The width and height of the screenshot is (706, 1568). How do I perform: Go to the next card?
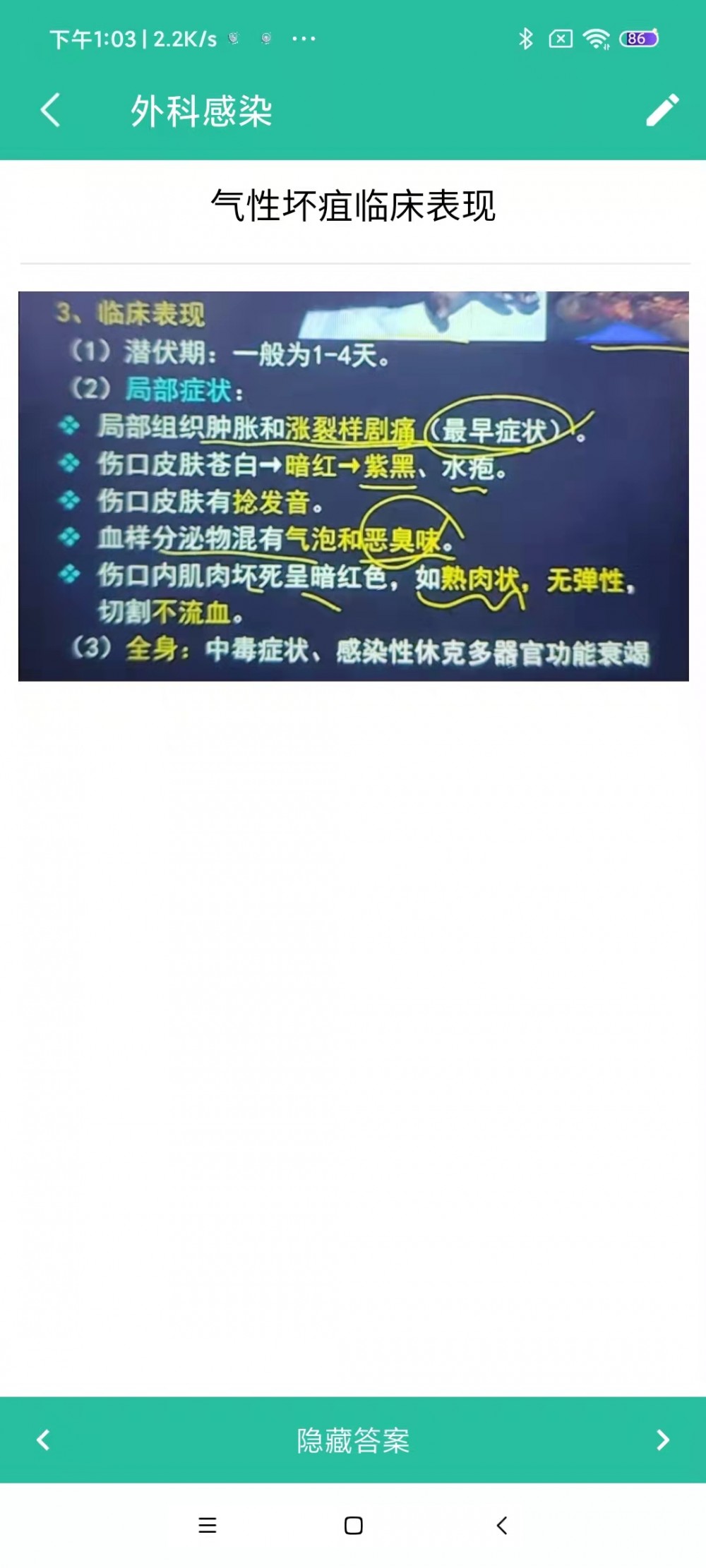(x=662, y=1440)
